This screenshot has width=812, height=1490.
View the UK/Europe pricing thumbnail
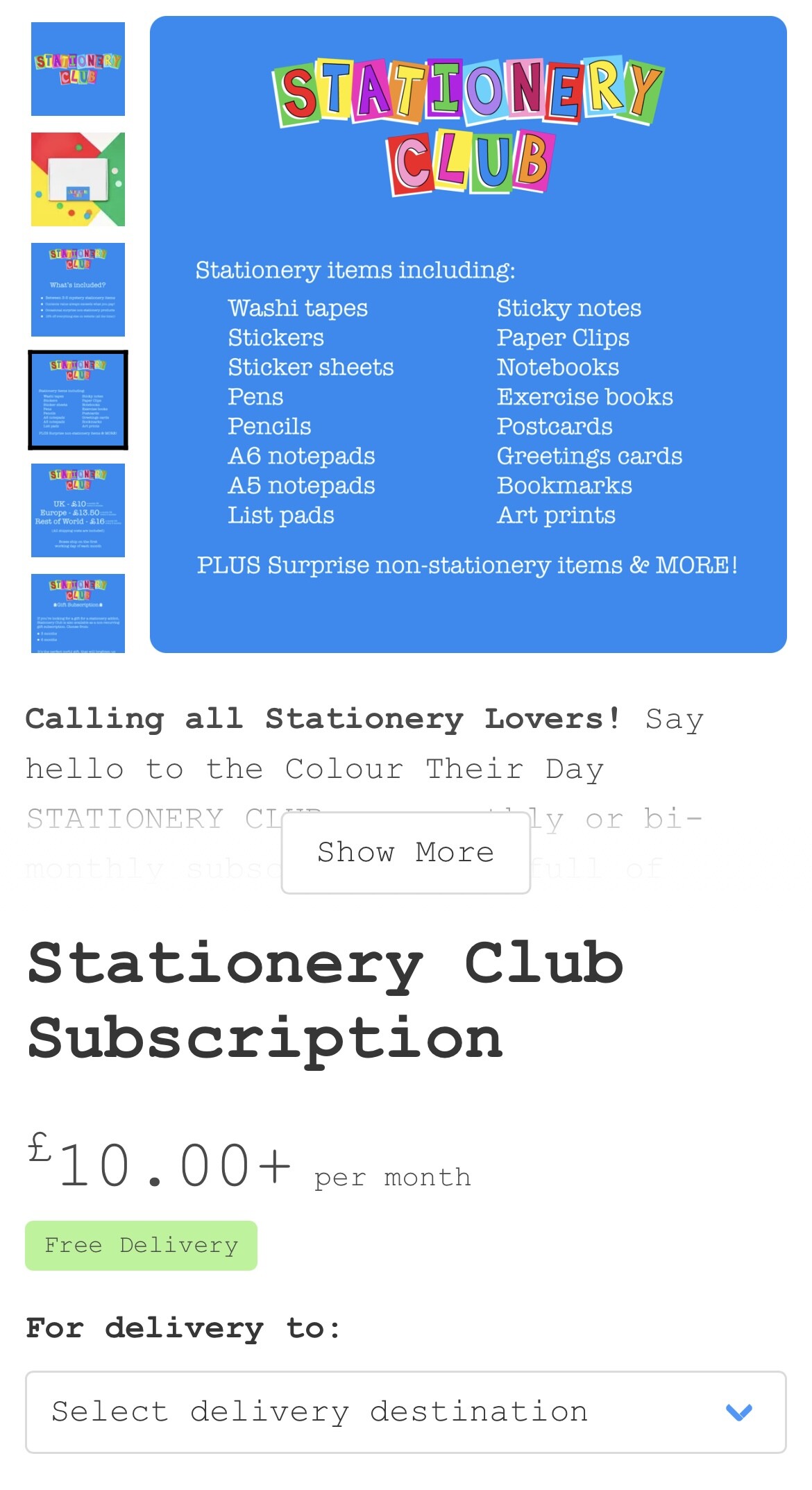click(78, 510)
